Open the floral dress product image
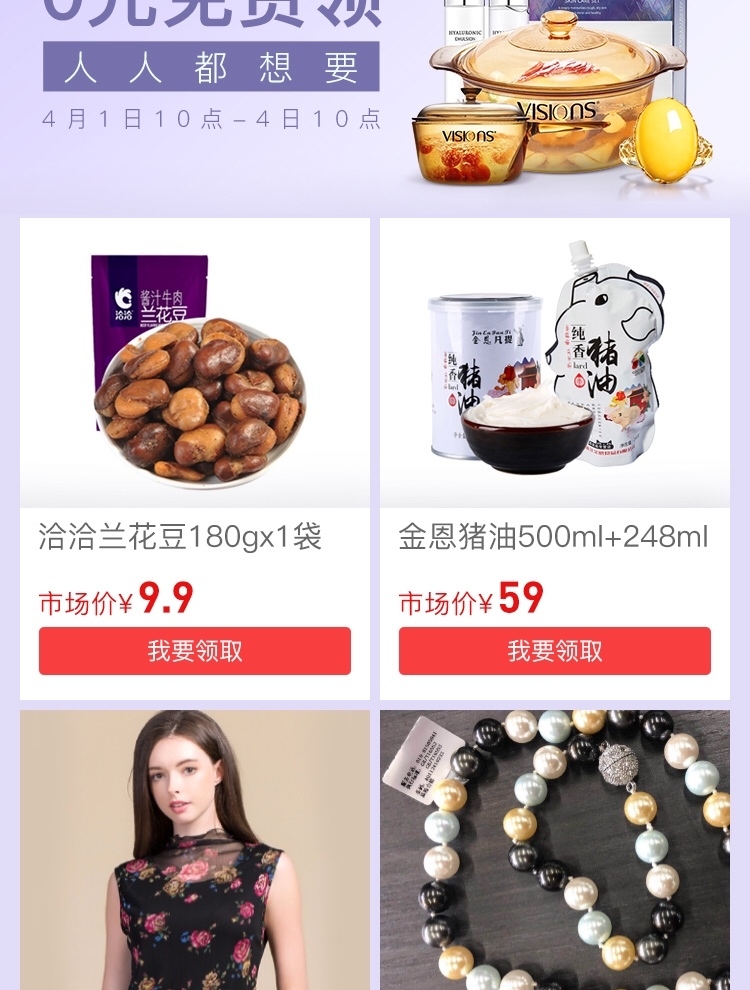Screen dimensions: 750x990 [195, 850]
